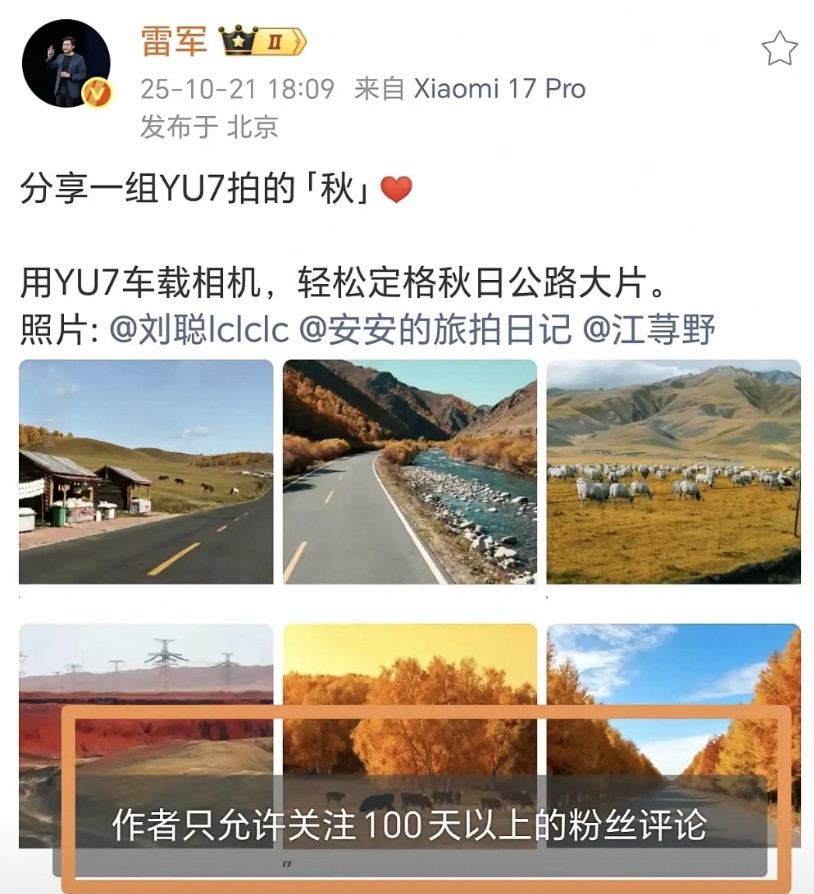Viewport: 814px width, 894px height.
Task: View the mountain river road photo
Action: click(x=410, y=471)
